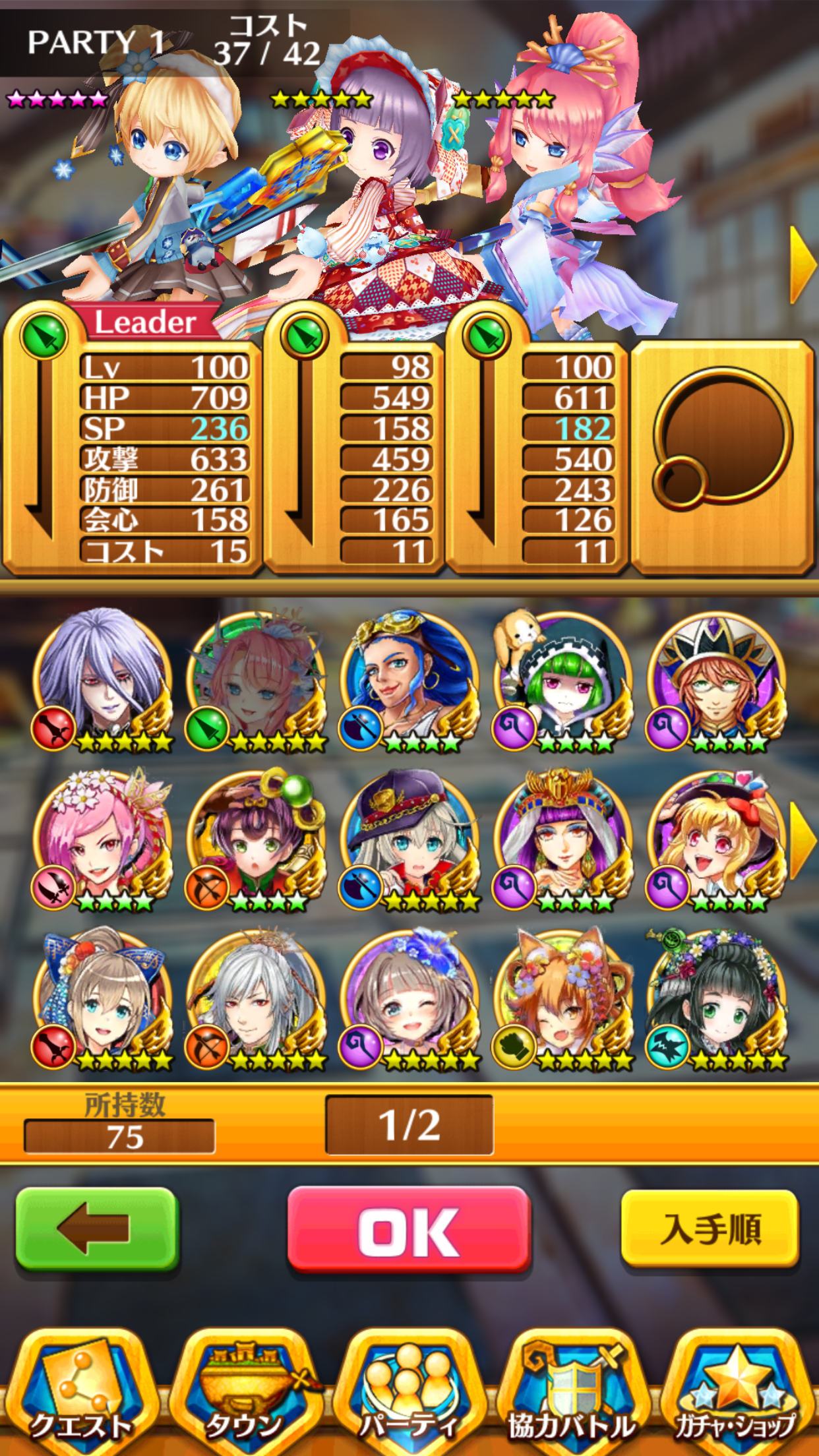Screen dimensions: 819x1456
Task: Switch to next party with top arrow
Action: point(803,265)
